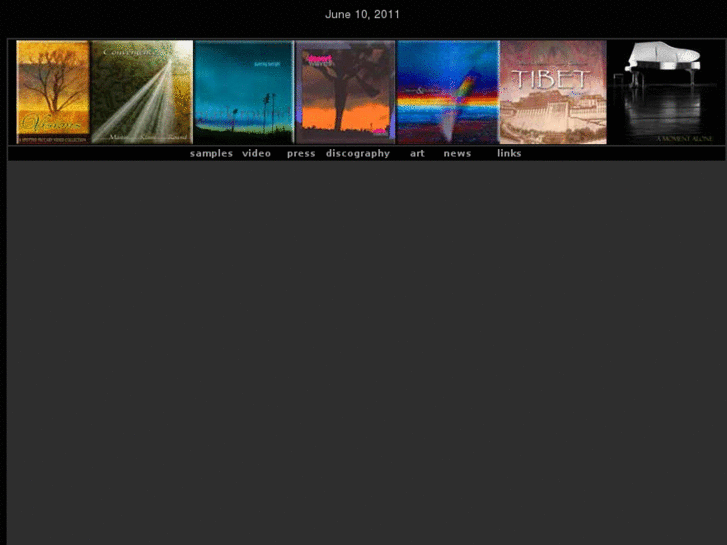Open the samples page
The width and height of the screenshot is (727, 545).
coord(211,153)
